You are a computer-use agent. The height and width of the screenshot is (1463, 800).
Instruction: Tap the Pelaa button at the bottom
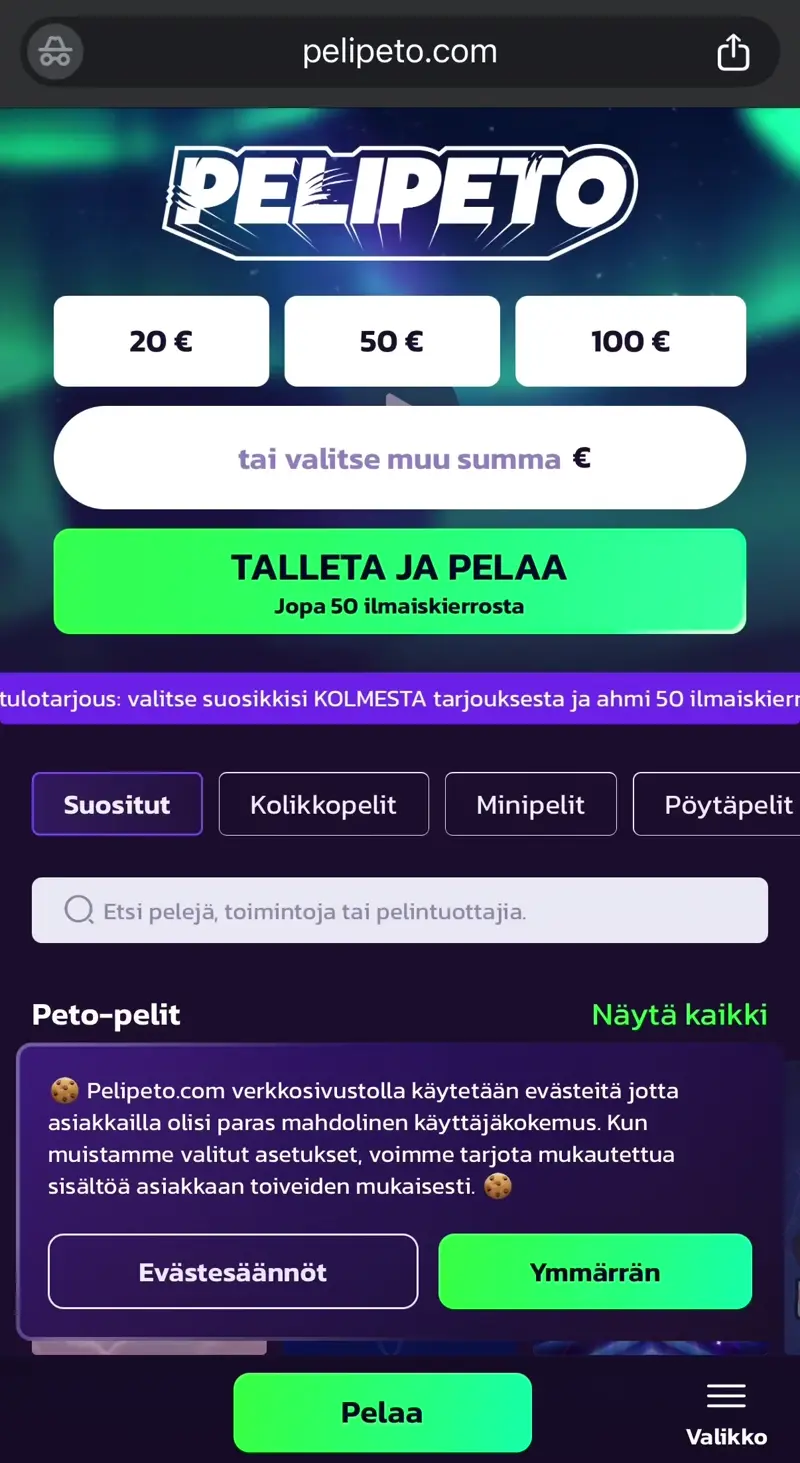tap(382, 1412)
